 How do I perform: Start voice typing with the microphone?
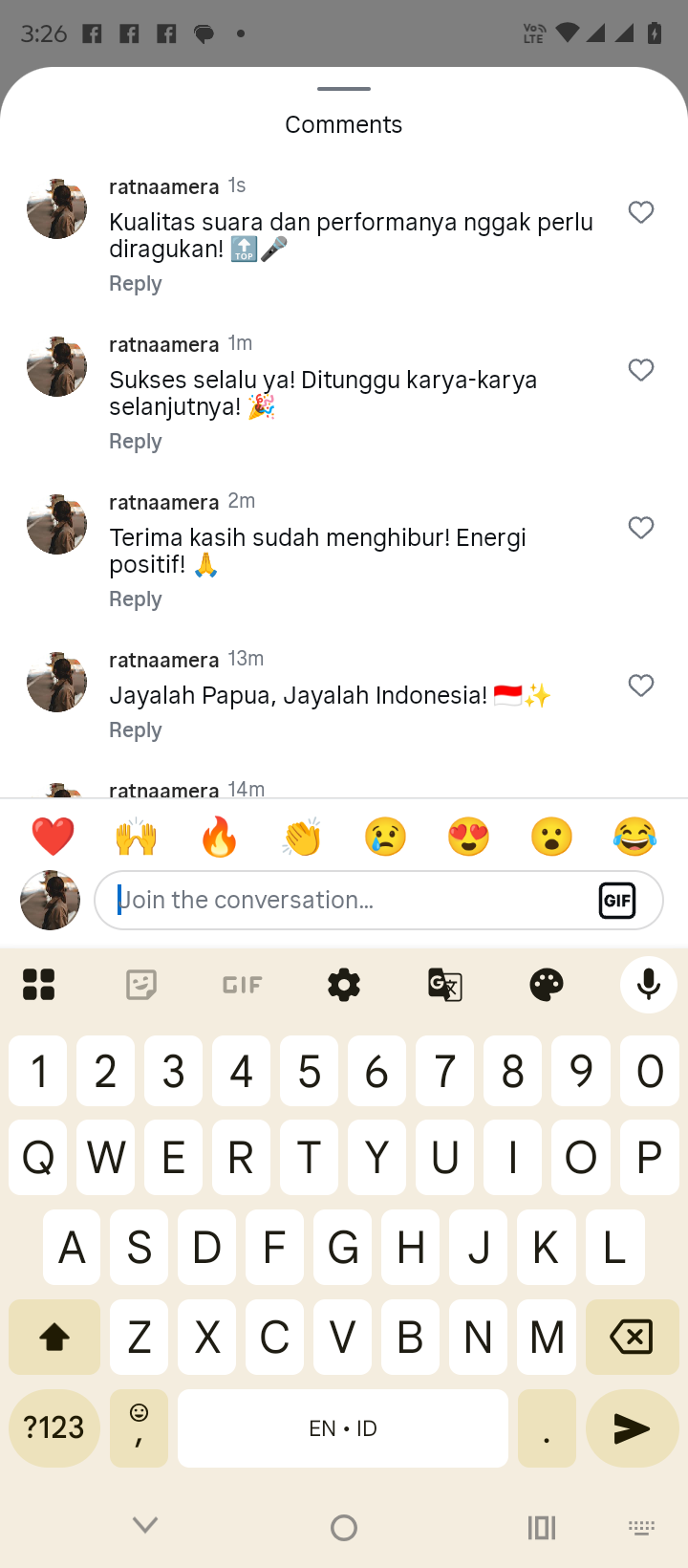(x=648, y=984)
